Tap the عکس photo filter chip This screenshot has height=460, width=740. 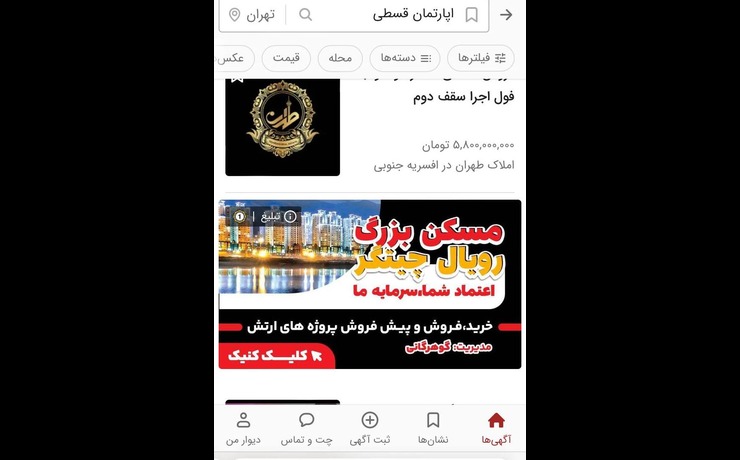[232, 58]
